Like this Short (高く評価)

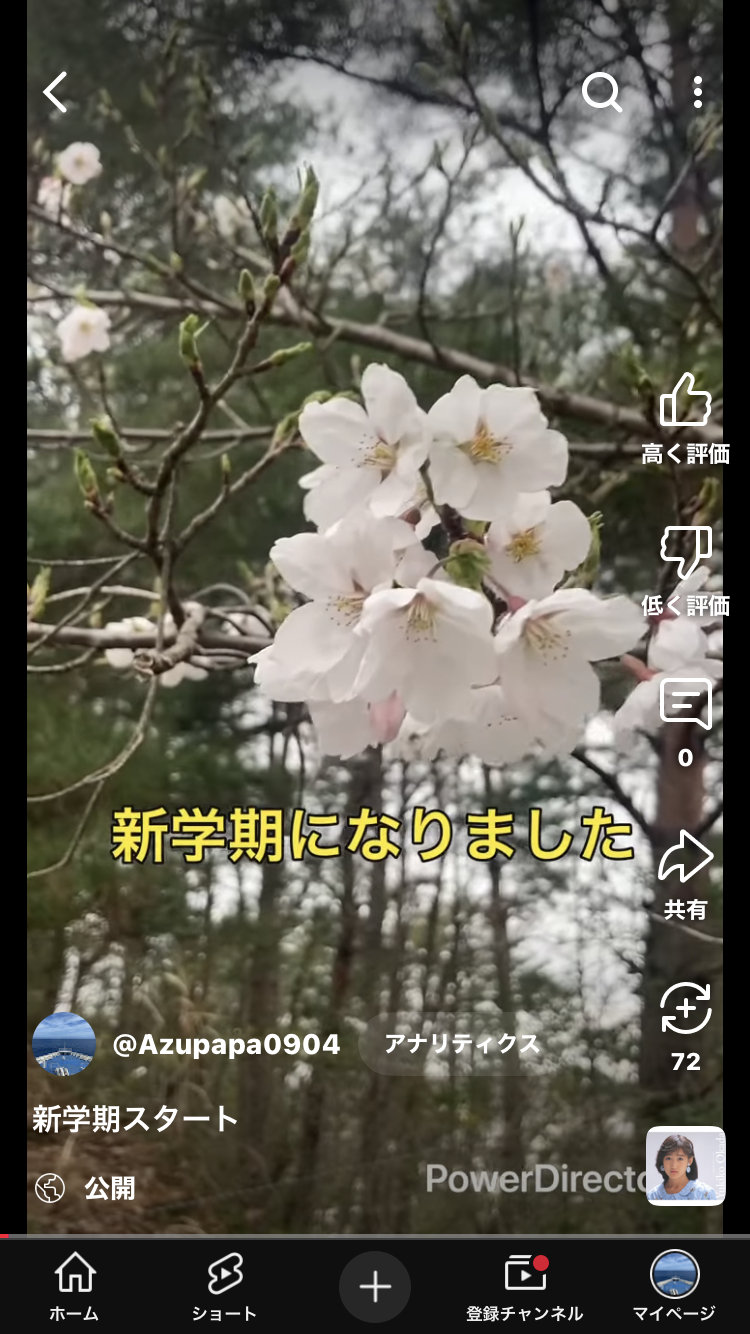point(686,401)
